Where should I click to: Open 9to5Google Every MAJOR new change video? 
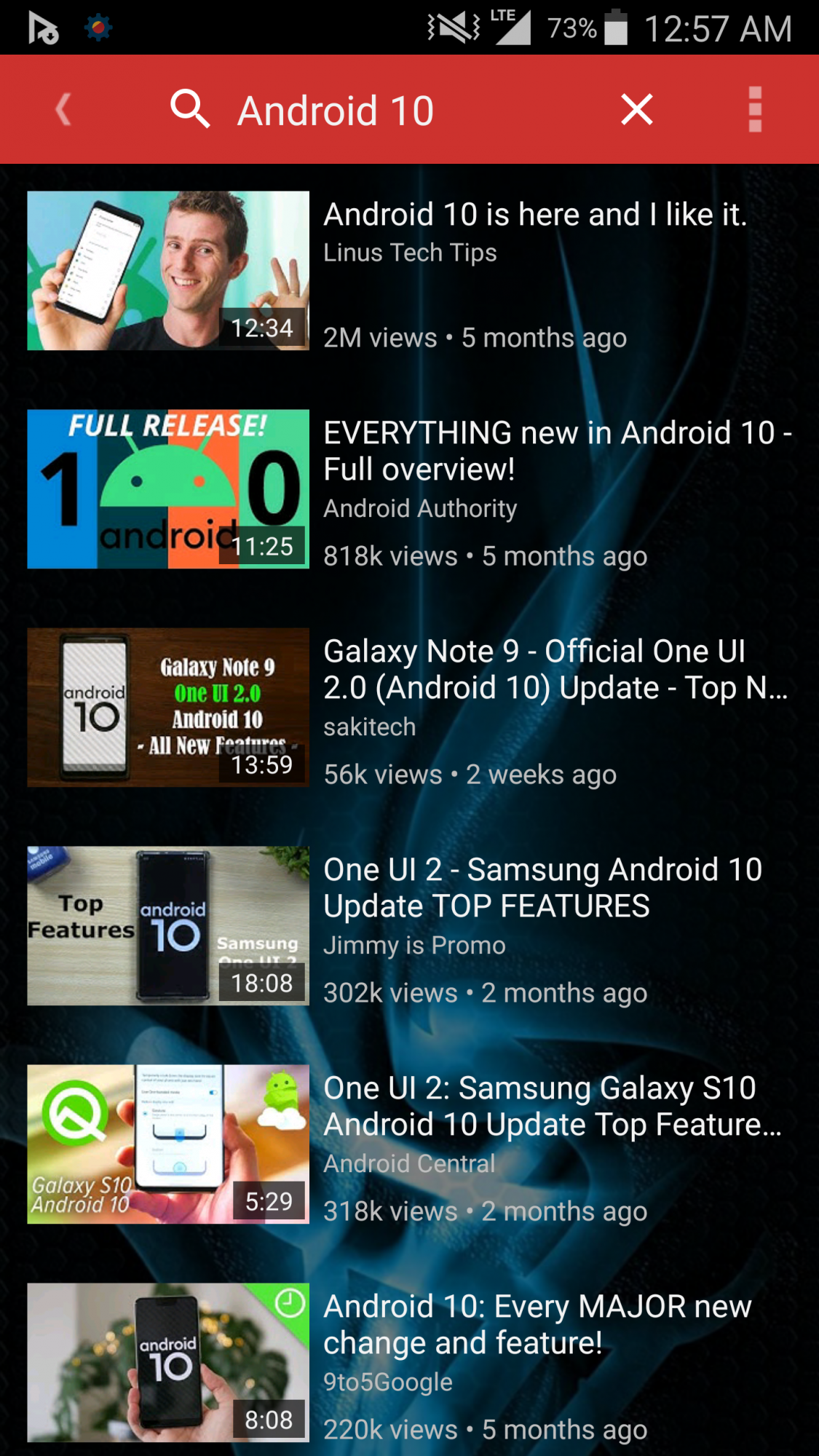[x=169, y=1363]
